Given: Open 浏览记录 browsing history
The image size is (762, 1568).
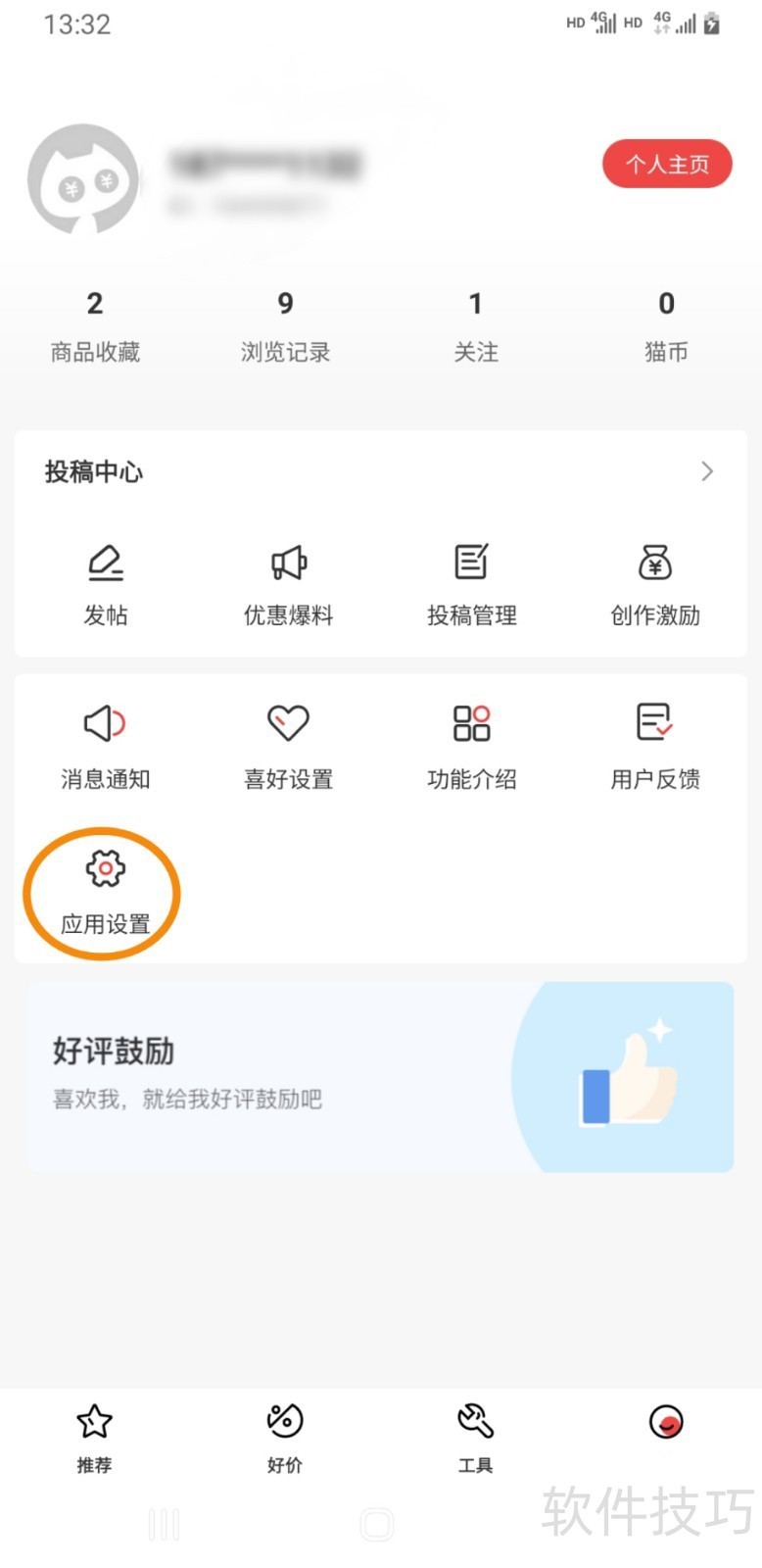Looking at the screenshot, I should 285,323.
